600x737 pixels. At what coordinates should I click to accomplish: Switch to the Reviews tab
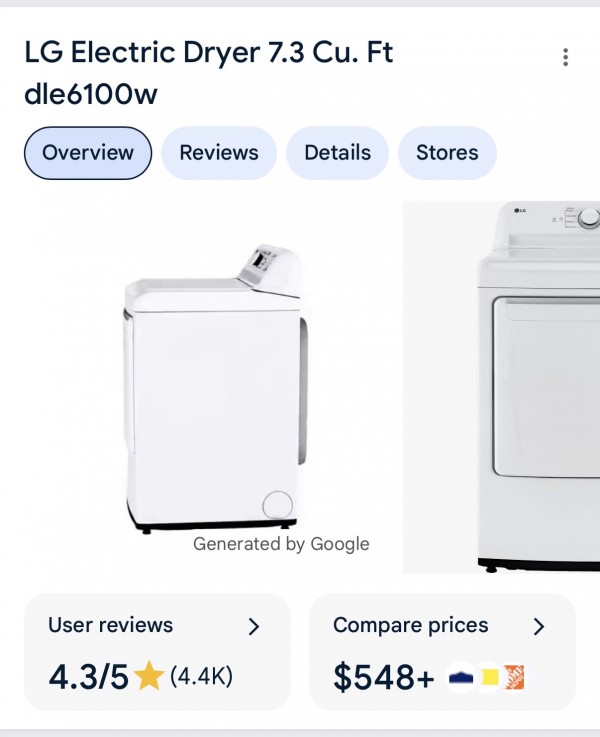[219, 153]
